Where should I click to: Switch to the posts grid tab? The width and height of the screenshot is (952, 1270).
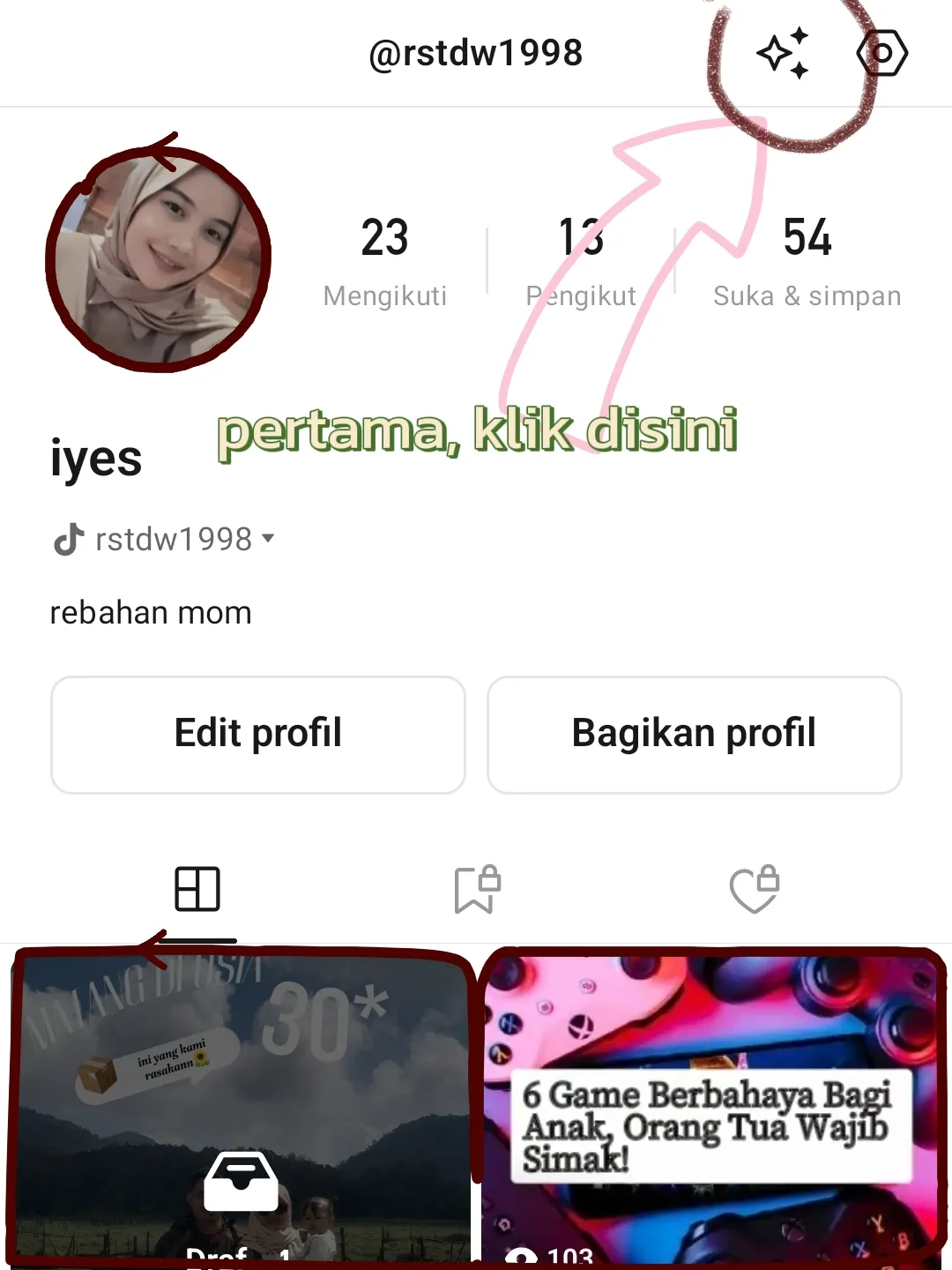click(x=197, y=888)
